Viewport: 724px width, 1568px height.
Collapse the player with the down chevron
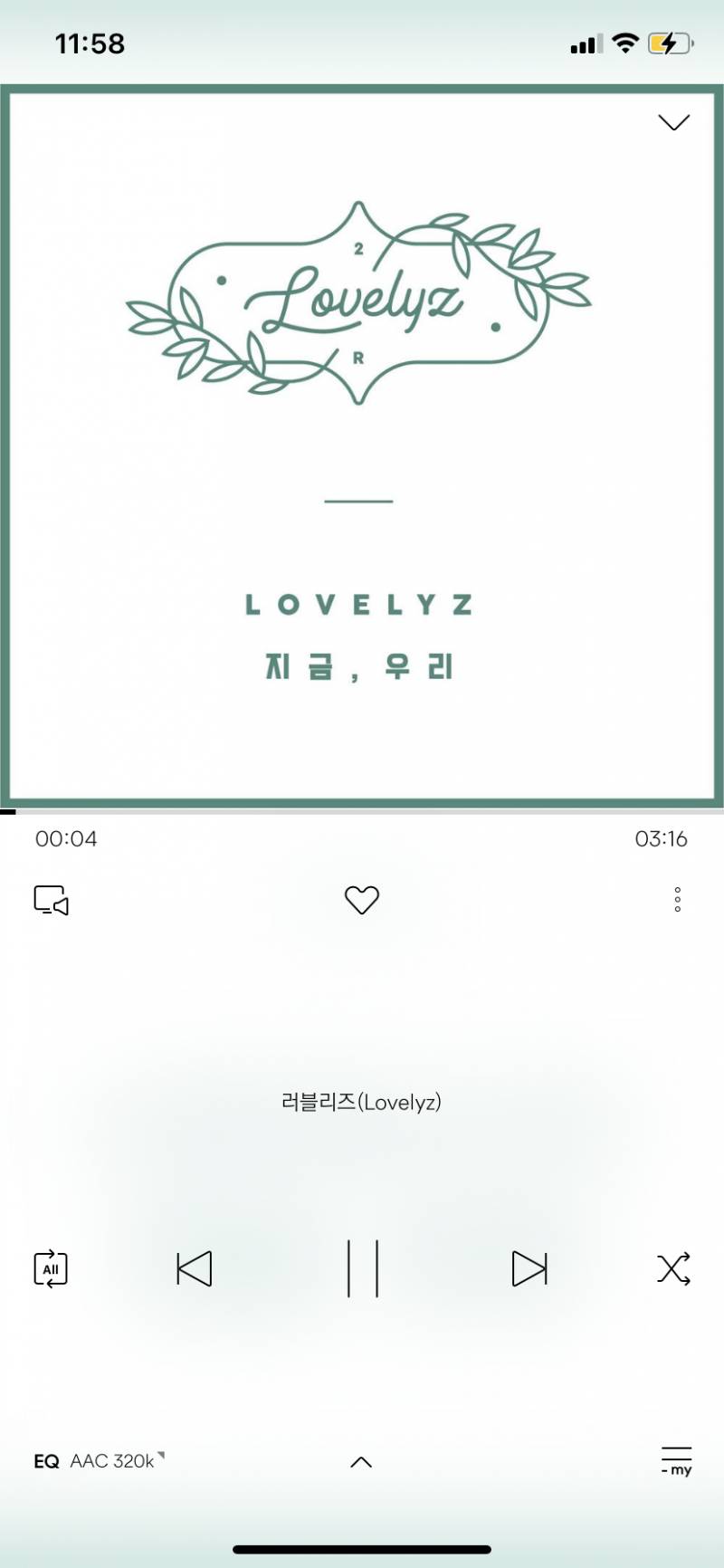click(673, 122)
